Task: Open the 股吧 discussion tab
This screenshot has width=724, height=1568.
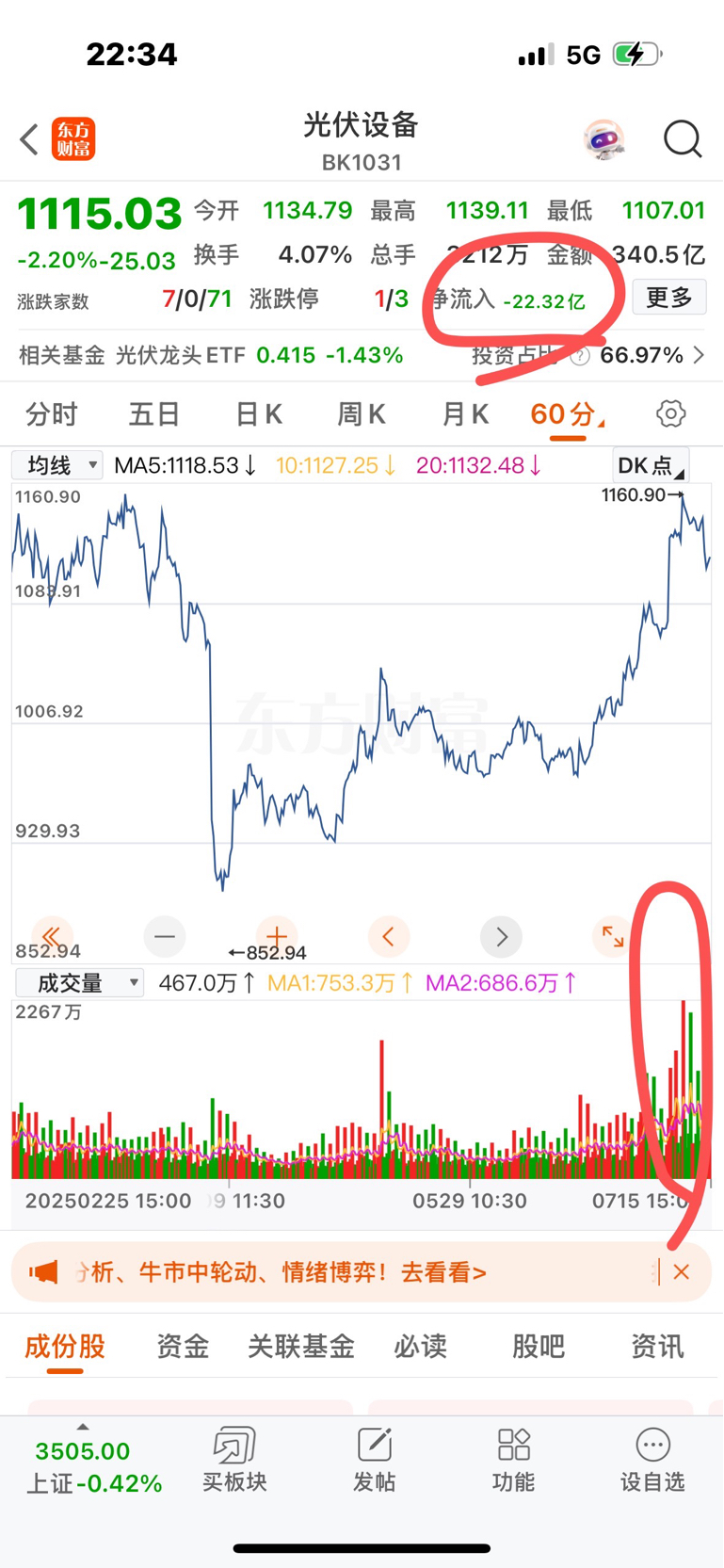Action: coord(538,1347)
